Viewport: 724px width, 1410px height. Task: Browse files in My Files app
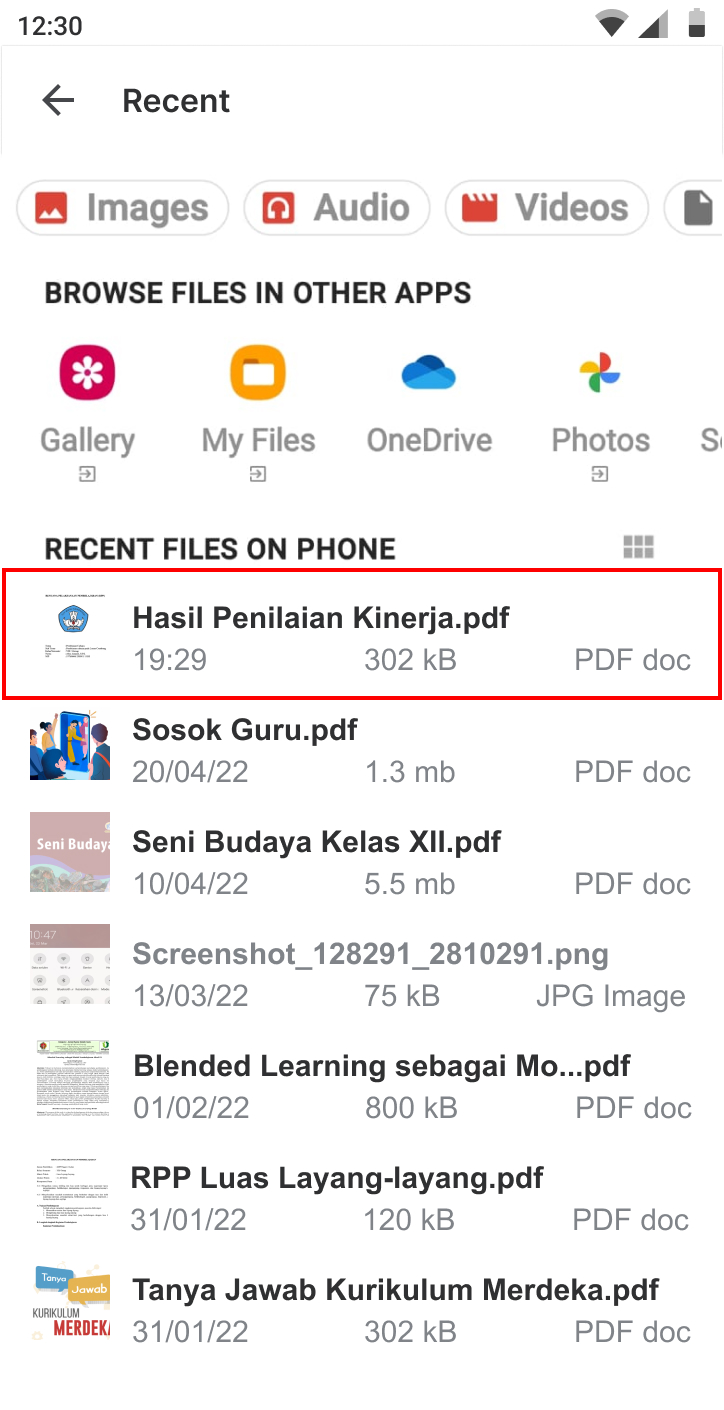(258, 400)
